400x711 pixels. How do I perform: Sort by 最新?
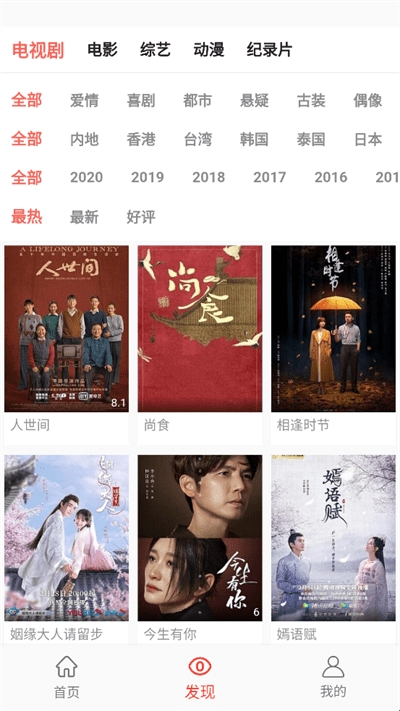coord(84,217)
